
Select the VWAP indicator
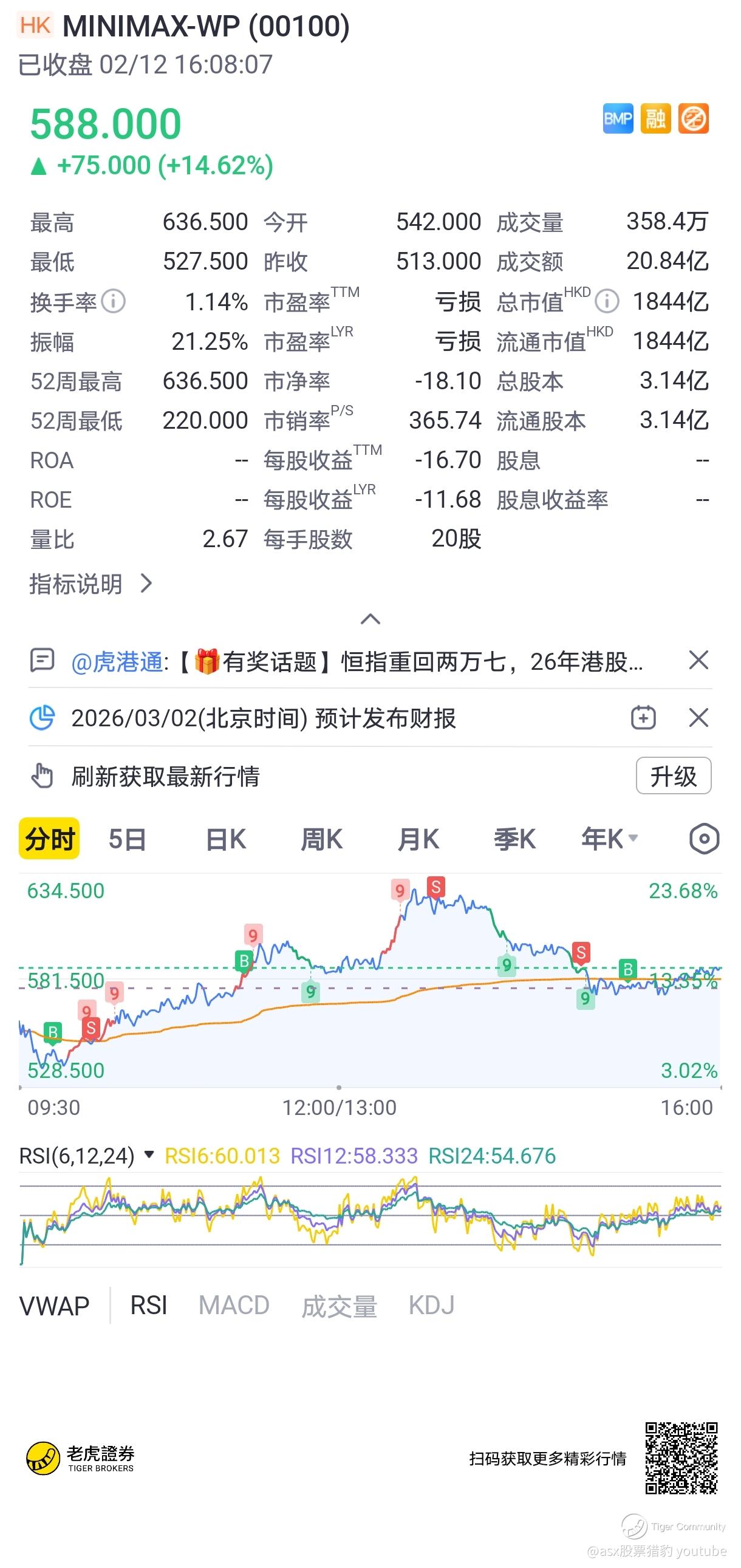(54, 1306)
